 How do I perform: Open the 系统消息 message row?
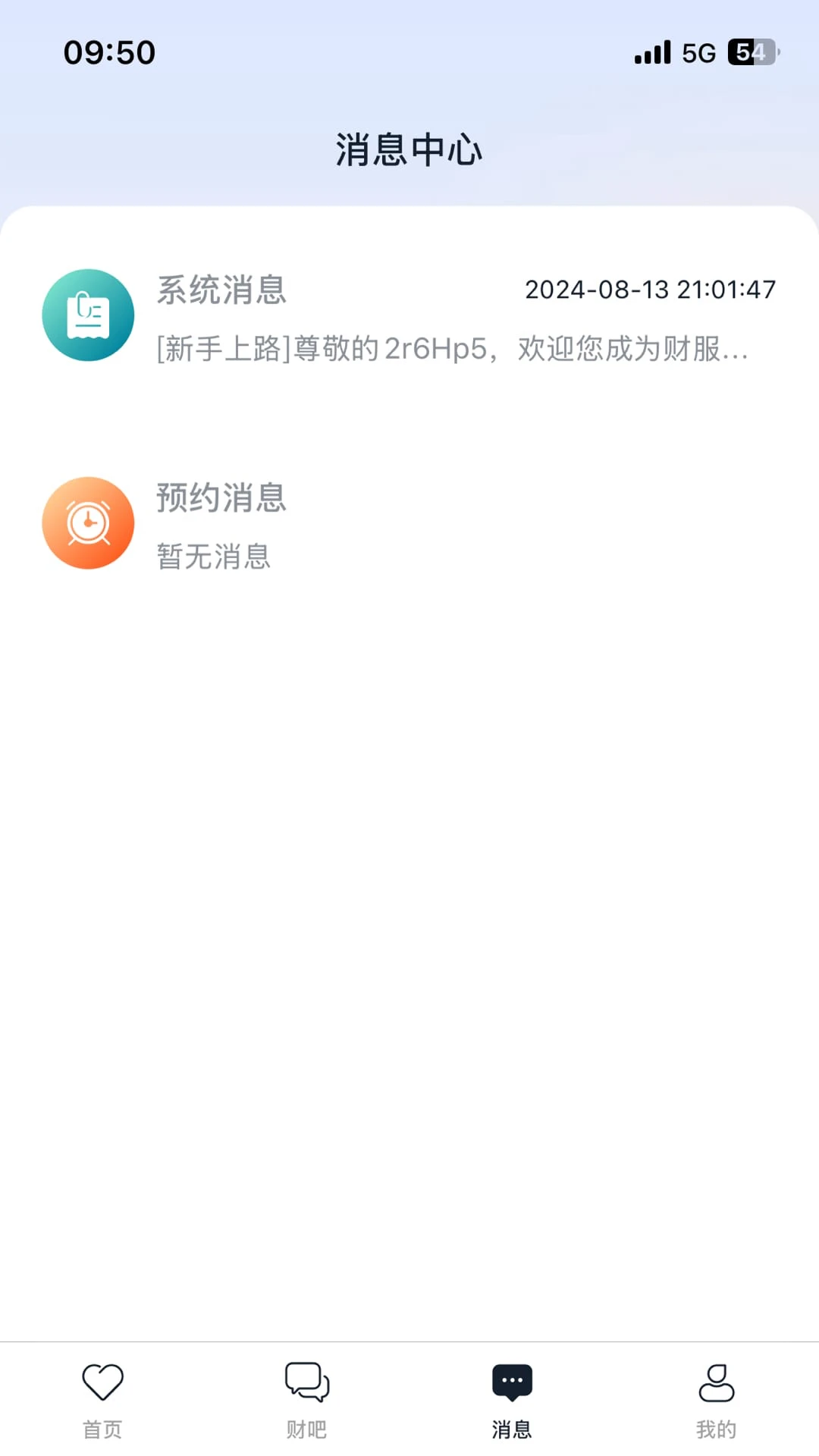point(409,317)
